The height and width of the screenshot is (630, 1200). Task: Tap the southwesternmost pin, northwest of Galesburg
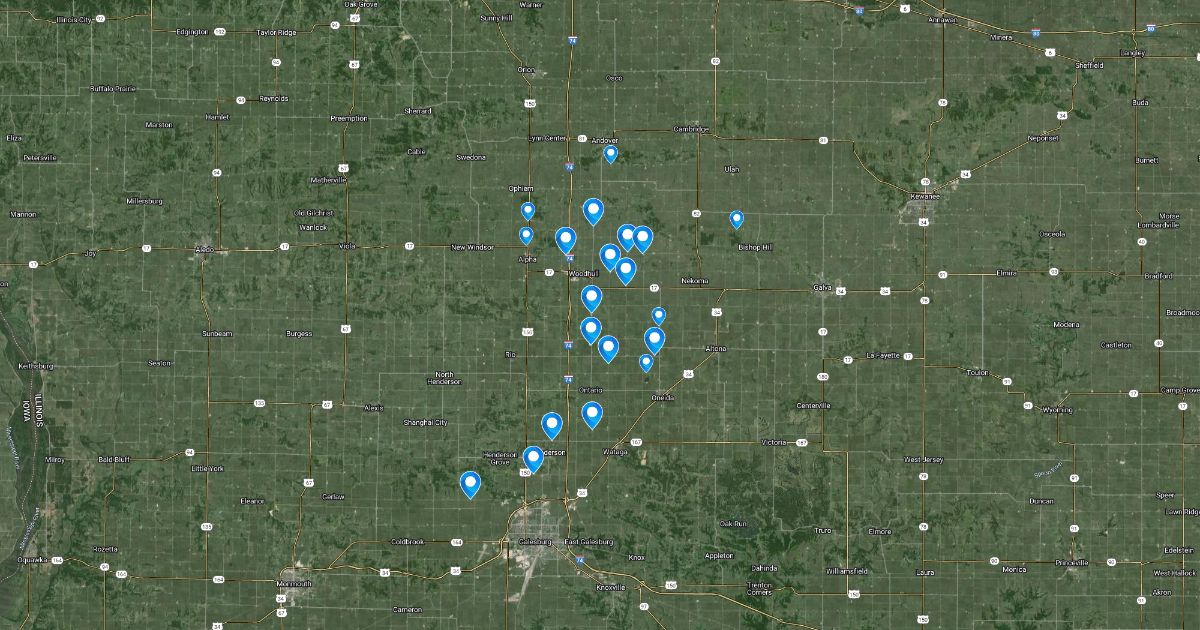coord(470,484)
